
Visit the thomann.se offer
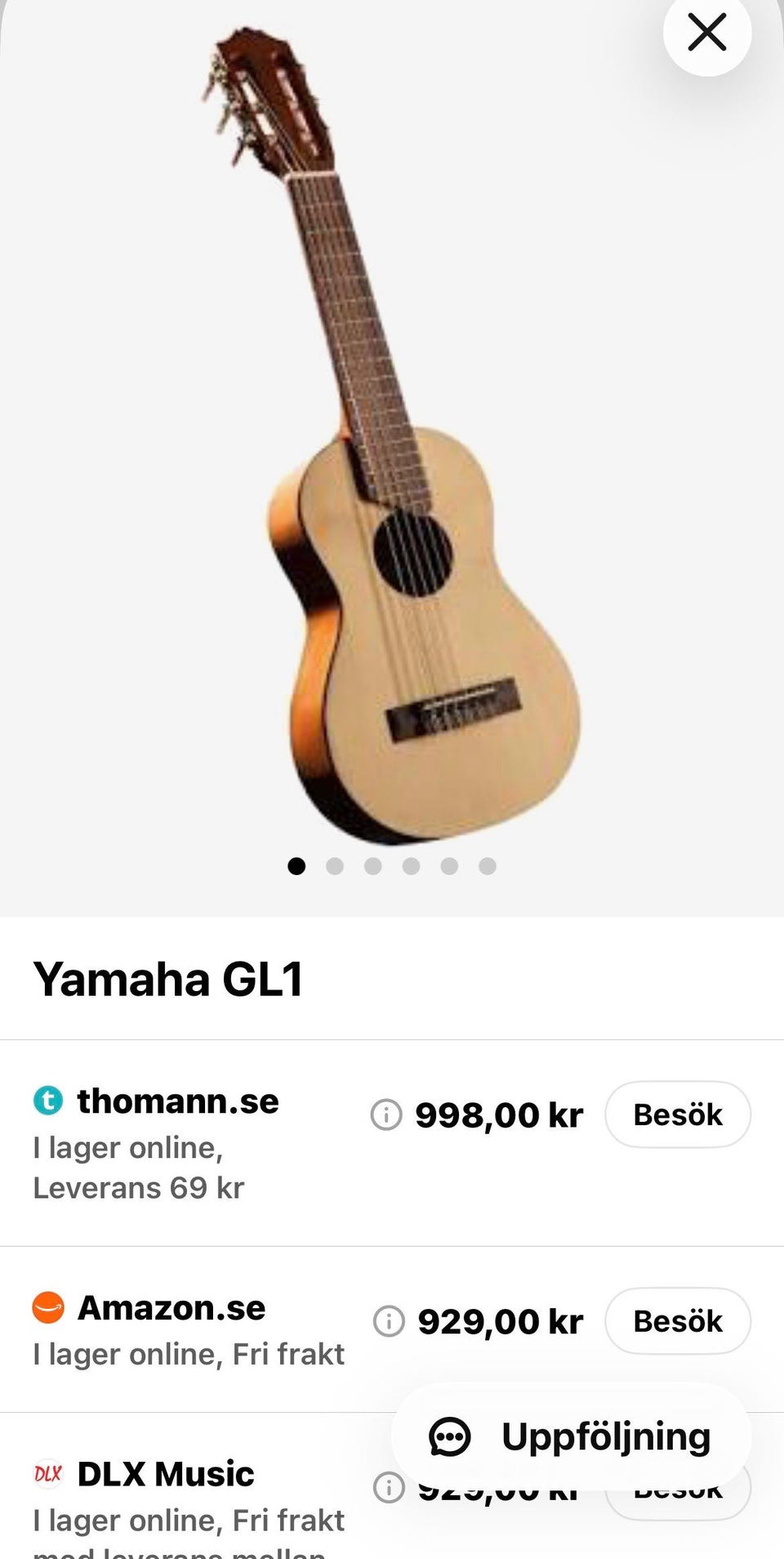(x=678, y=1115)
